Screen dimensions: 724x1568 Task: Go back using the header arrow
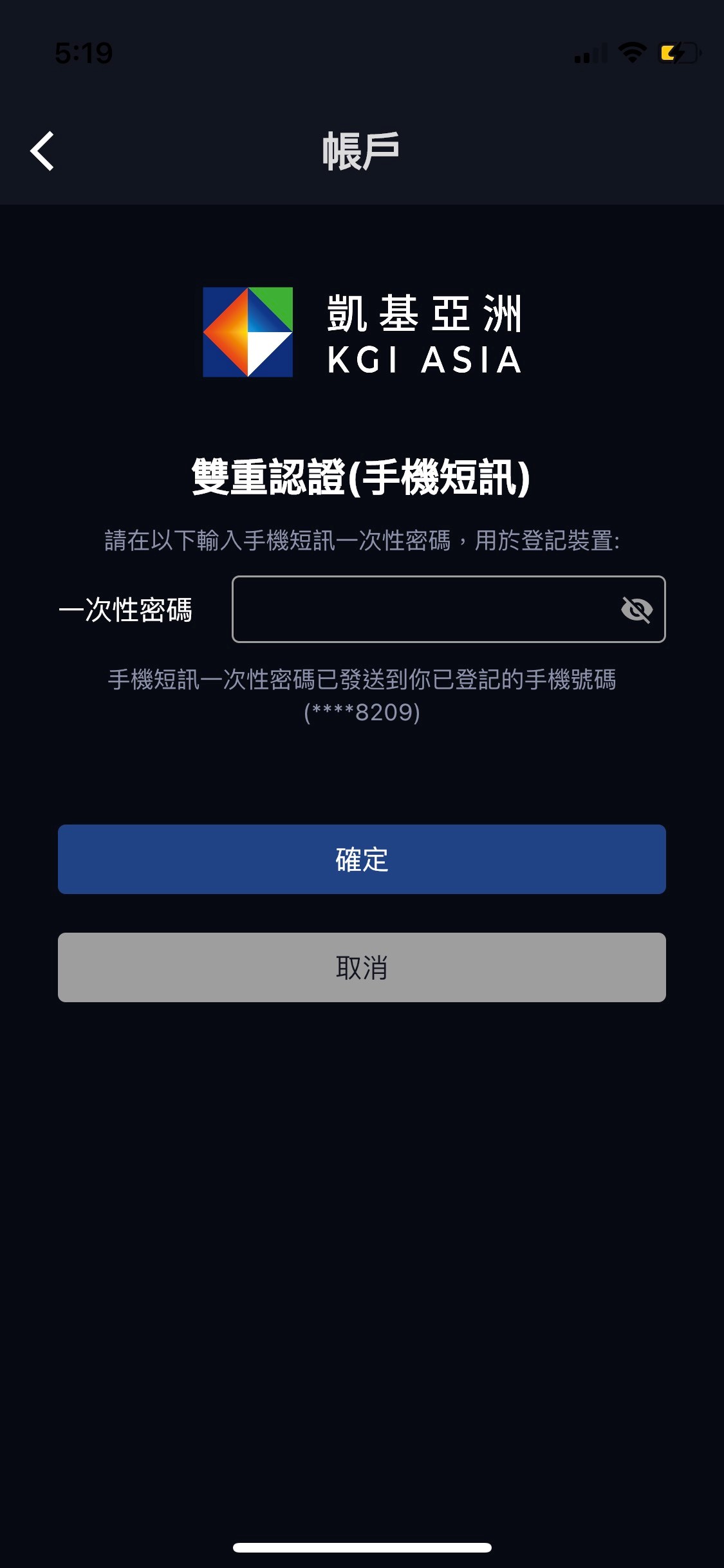tap(42, 151)
